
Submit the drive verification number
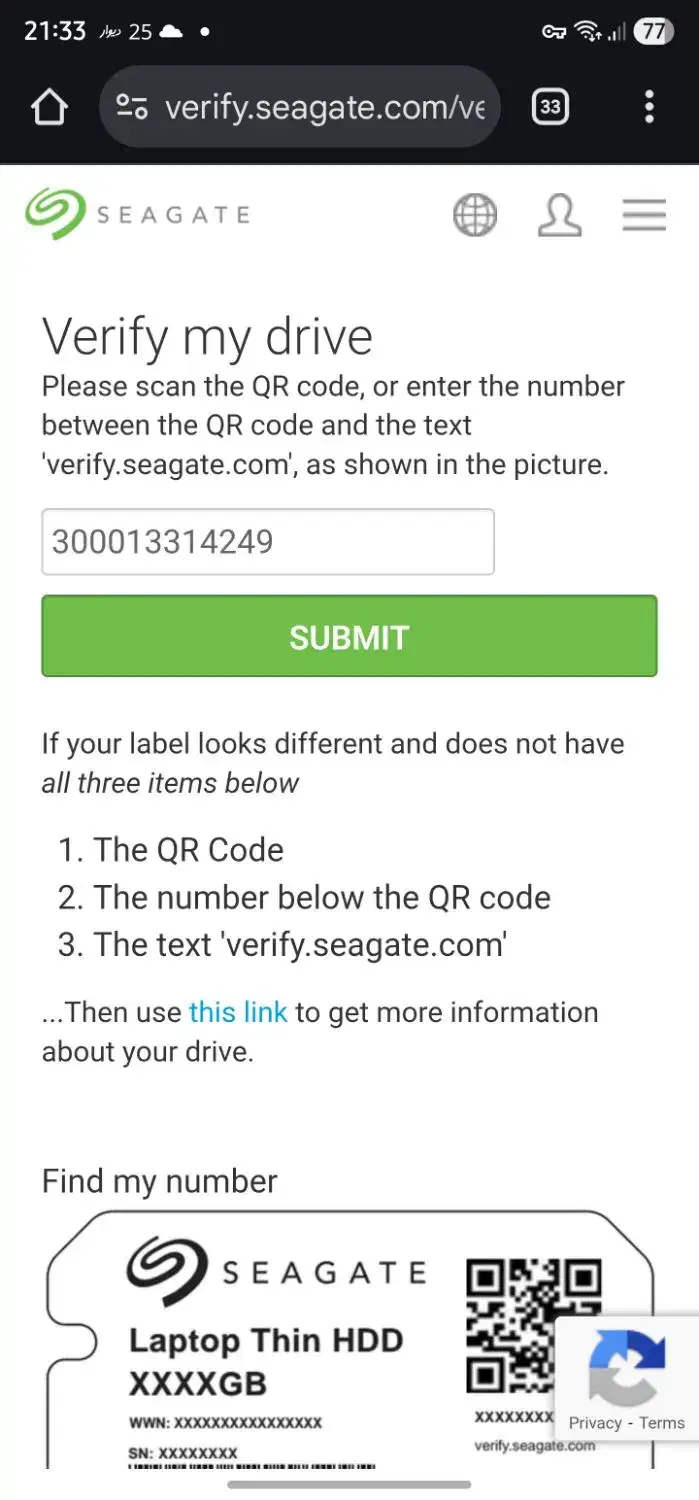click(349, 637)
